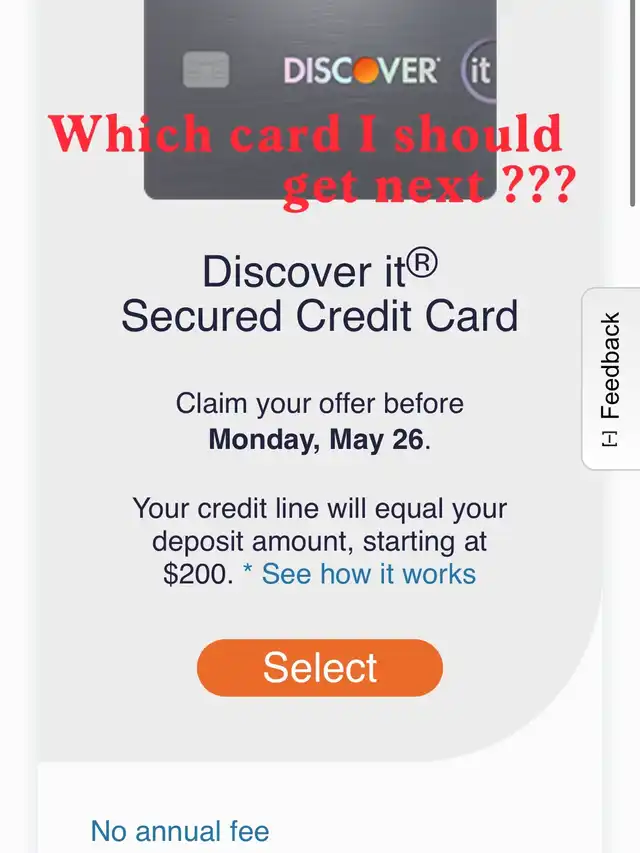Open the Feedback side tab

(610, 378)
